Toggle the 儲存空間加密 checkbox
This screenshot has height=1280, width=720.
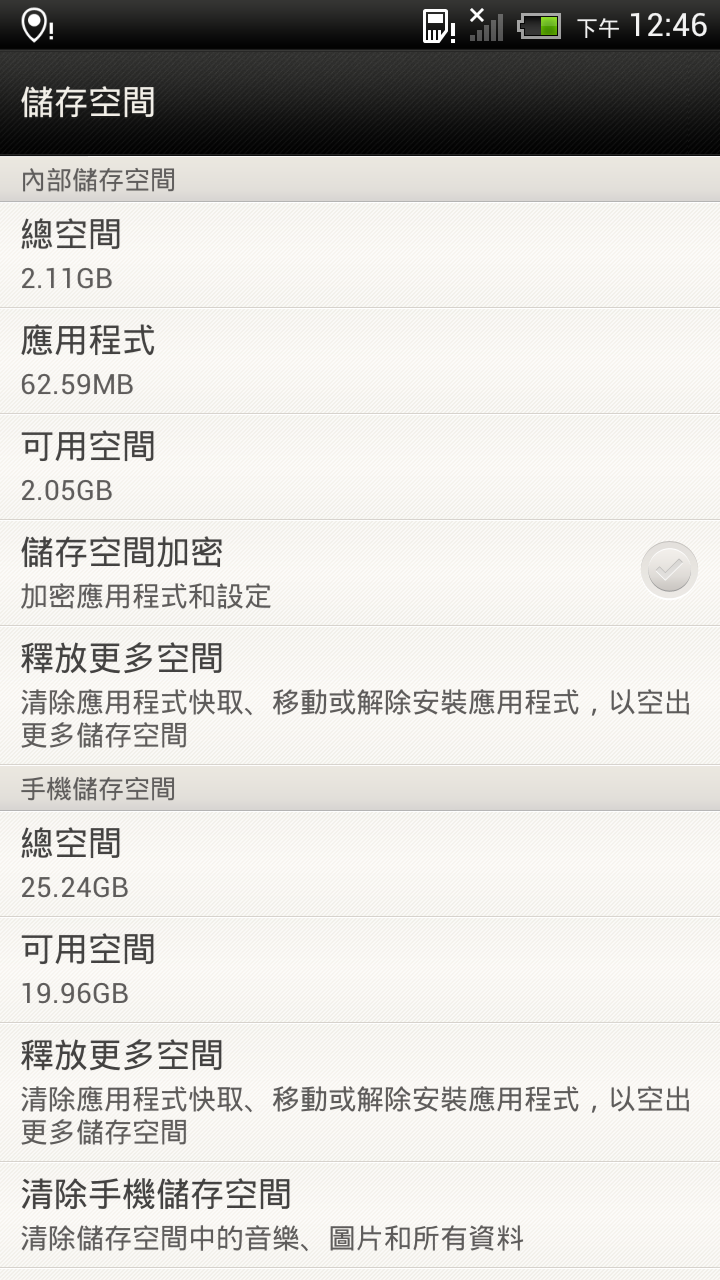coord(669,571)
